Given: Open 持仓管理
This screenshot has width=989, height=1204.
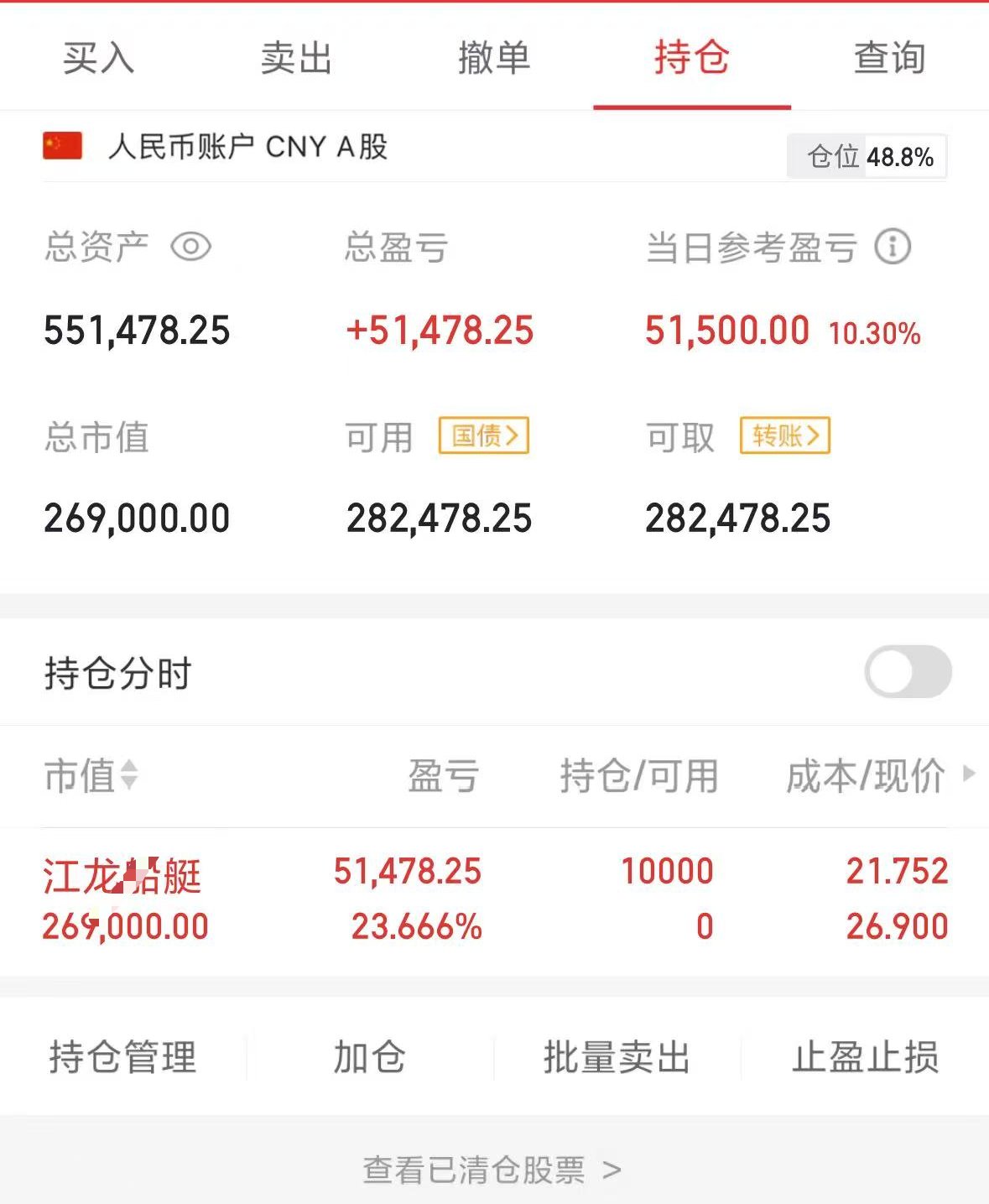Looking at the screenshot, I should click(122, 1056).
